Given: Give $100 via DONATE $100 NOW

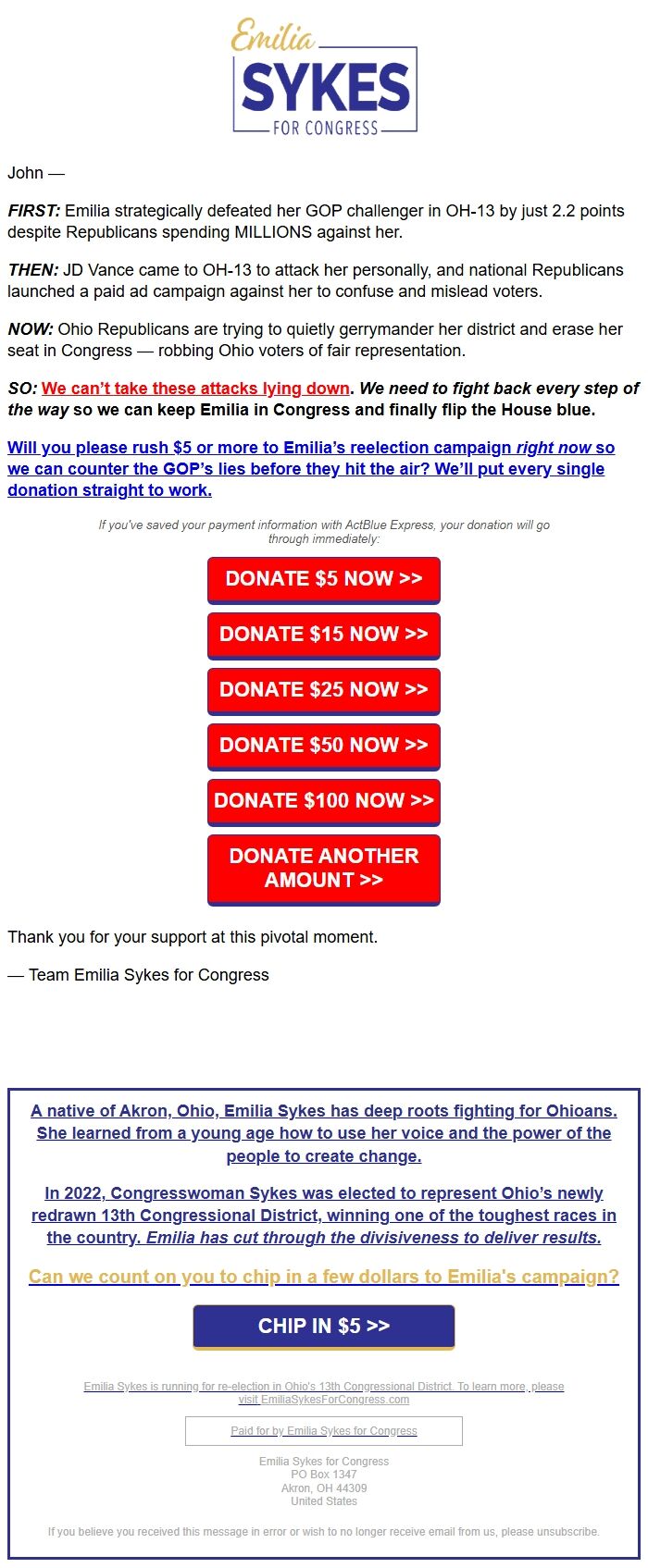Looking at the screenshot, I should pyautogui.click(x=324, y=802).
